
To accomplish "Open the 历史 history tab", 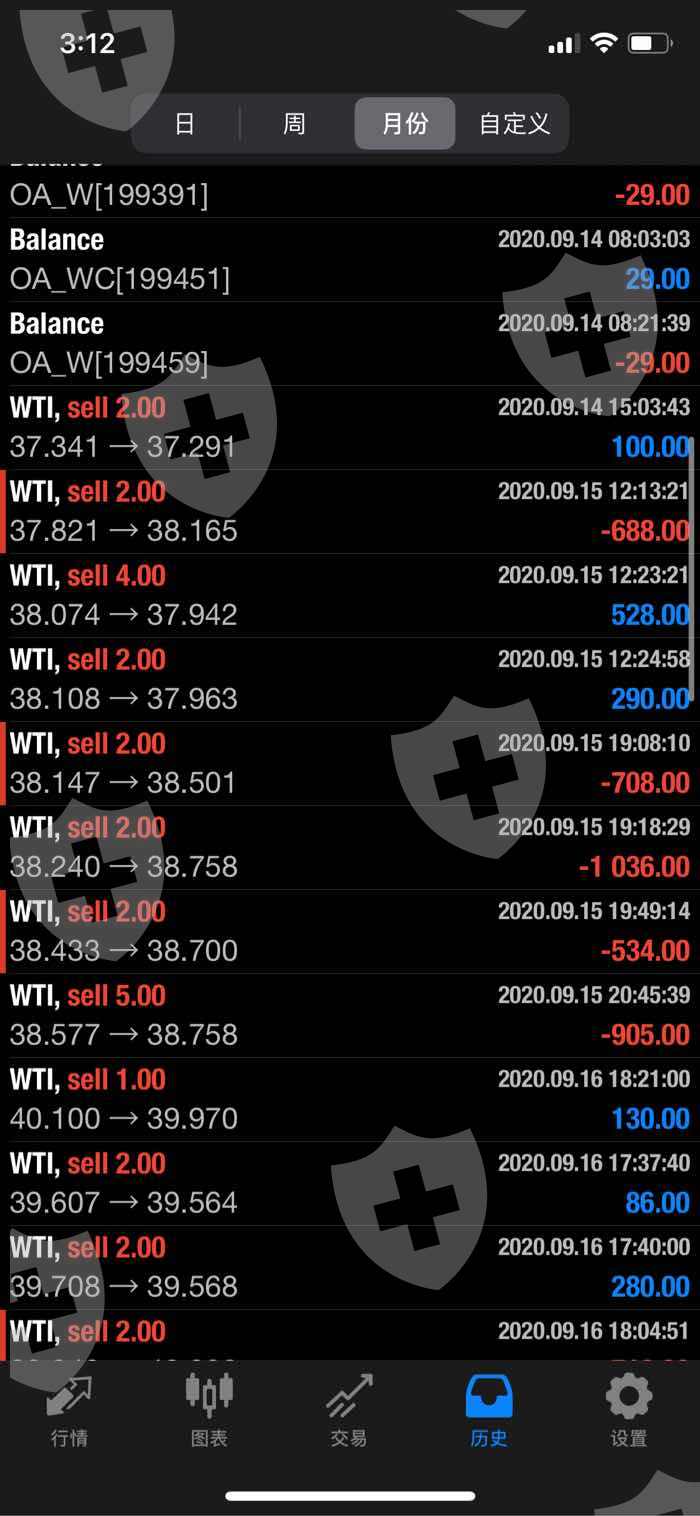I will click(x=489, y=1411).
